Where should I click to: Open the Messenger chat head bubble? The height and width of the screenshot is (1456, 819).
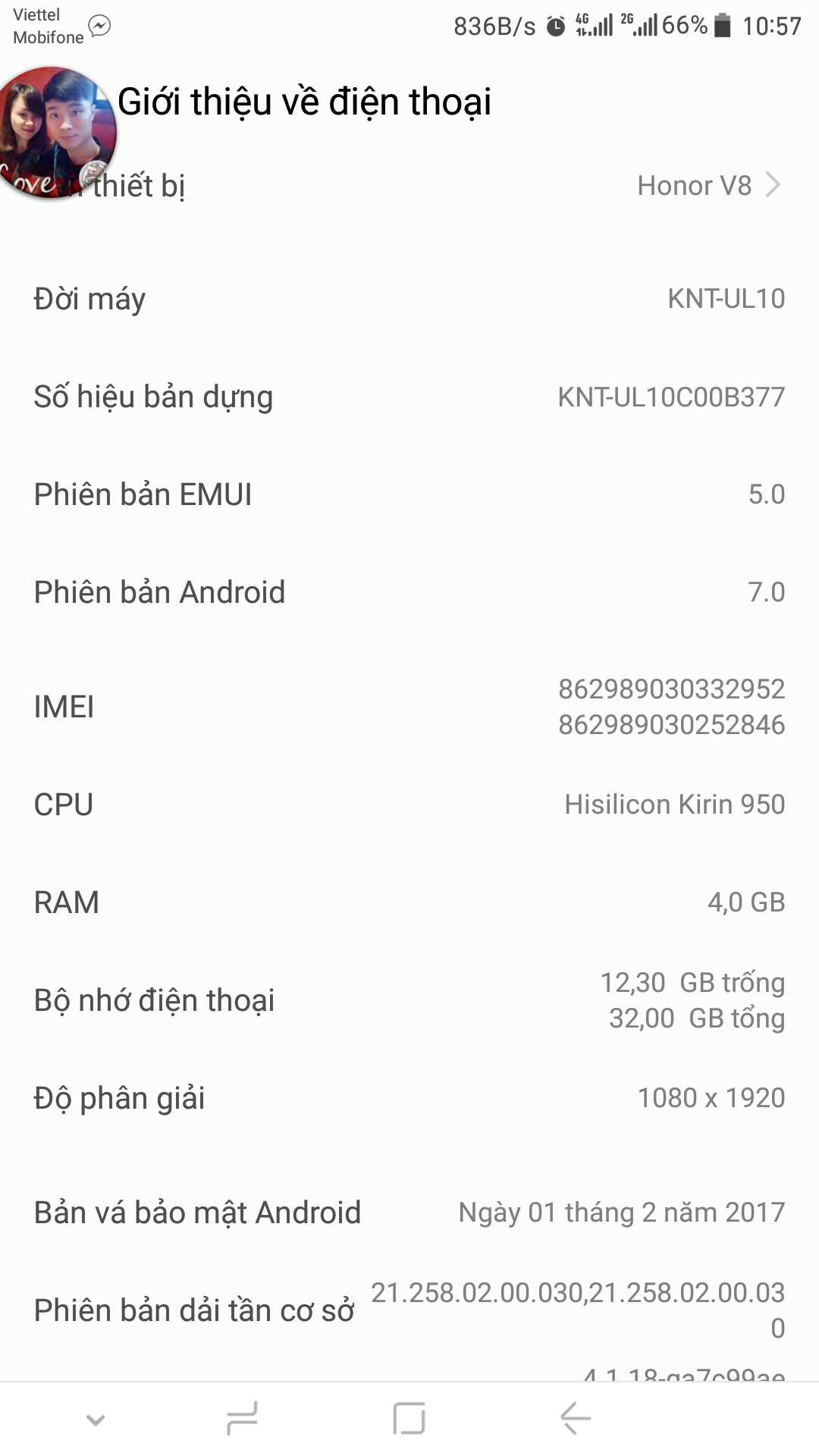(58, 133)
